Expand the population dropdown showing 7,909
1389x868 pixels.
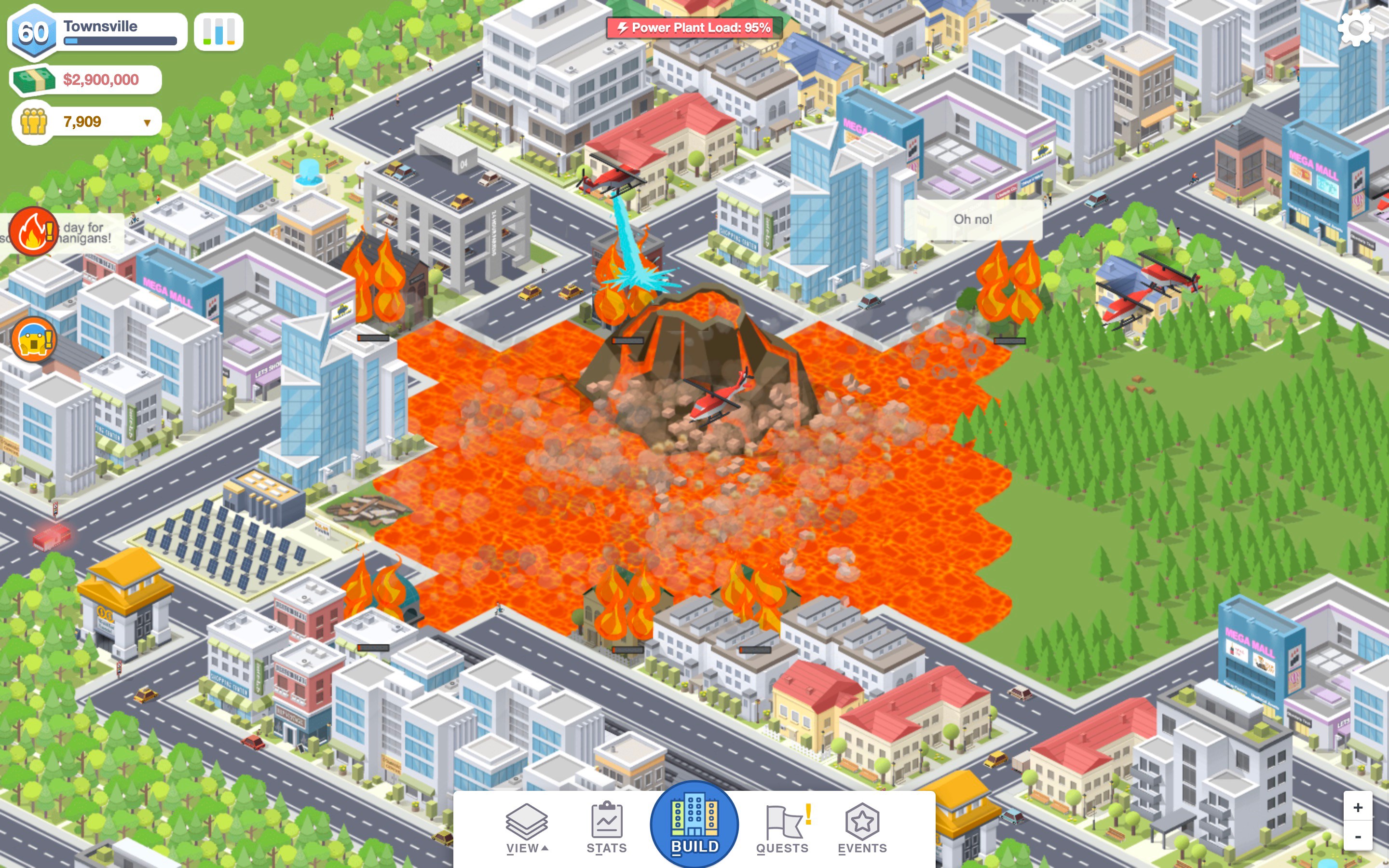pyautogui.click(x=147, y=122)
